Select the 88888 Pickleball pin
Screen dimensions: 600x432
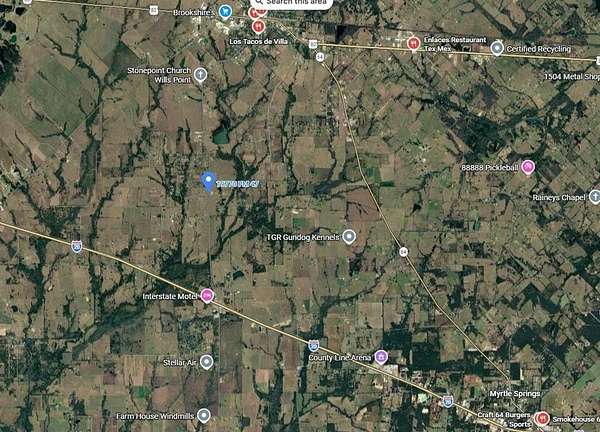(527, 167)
